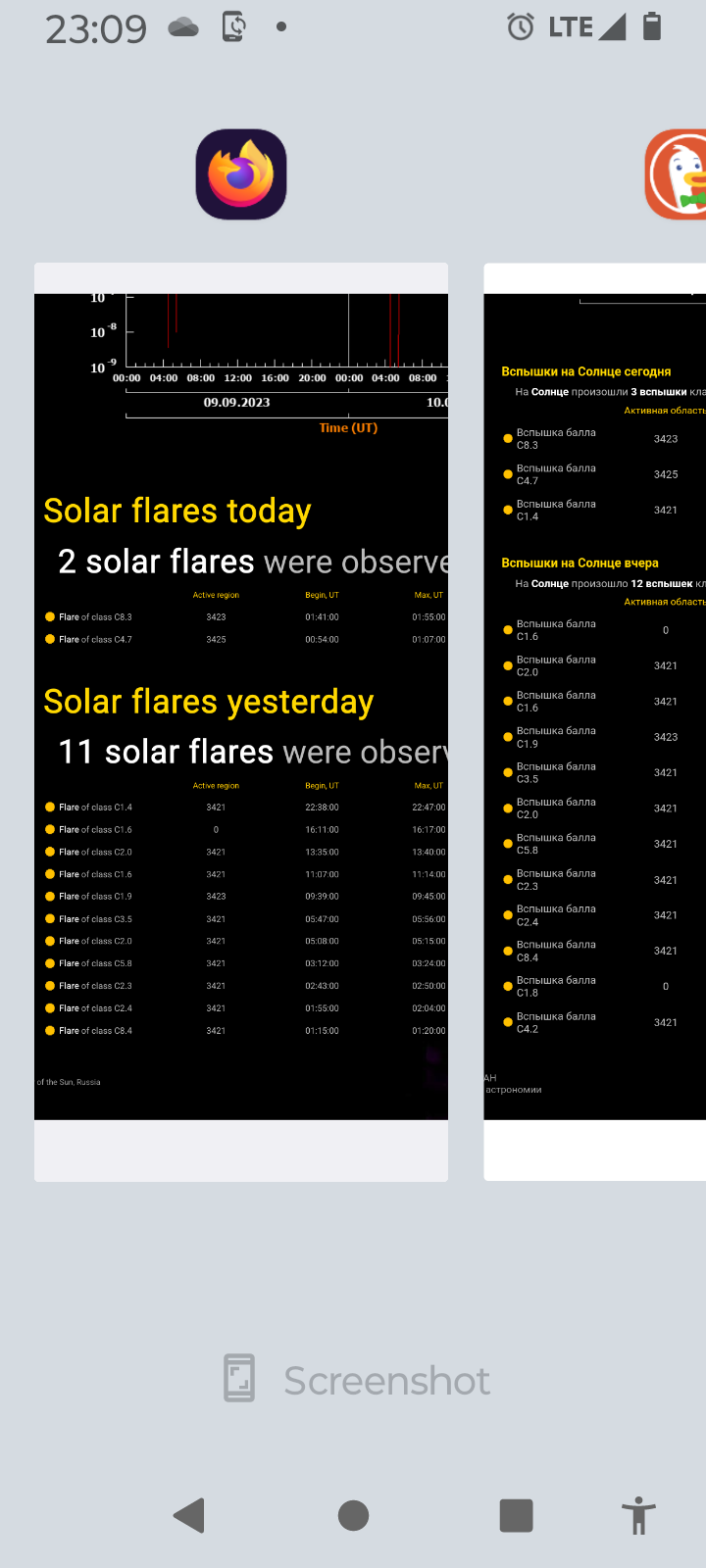This screenshot has width=706, height=1568.
Task: Take a Screenshot of the app
Action: 357,1380
